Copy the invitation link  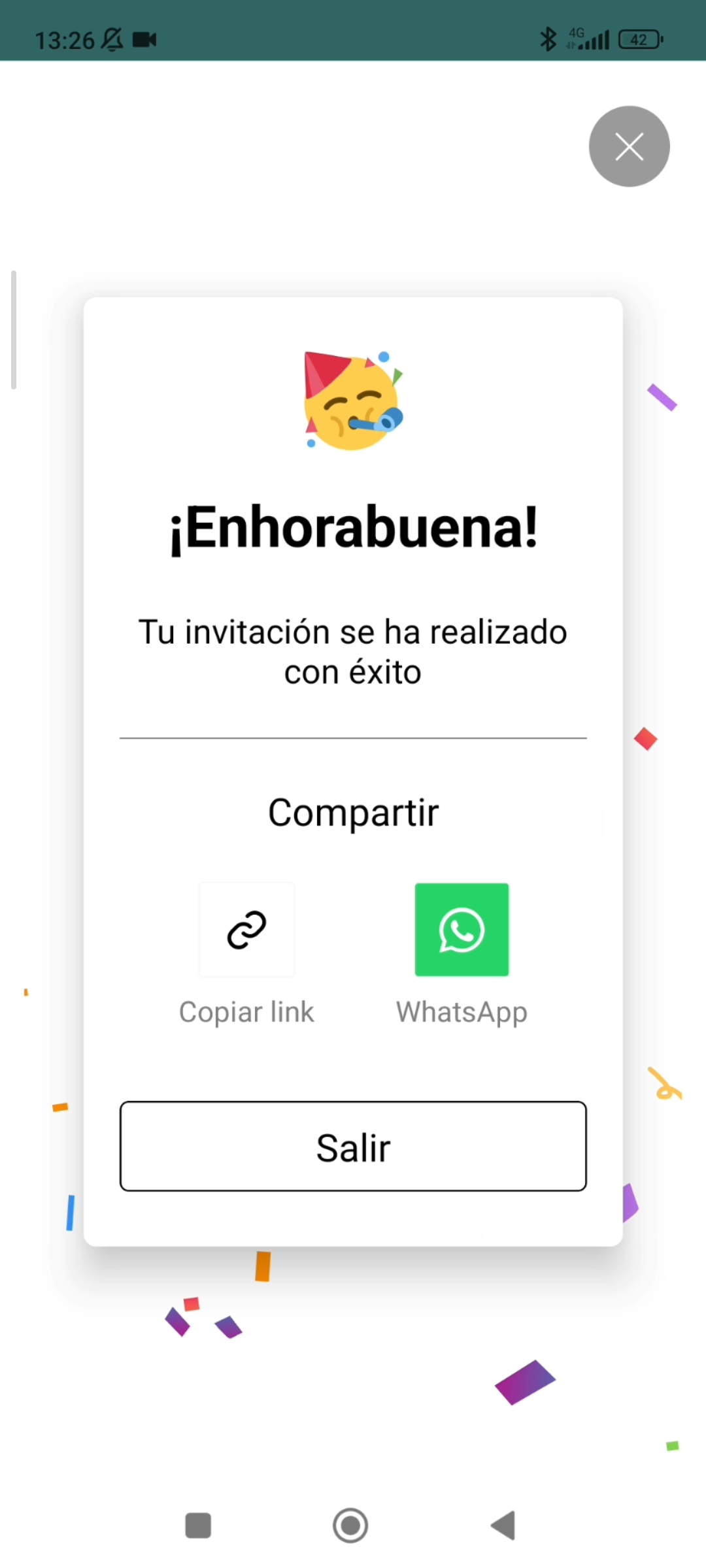[246, 930]
